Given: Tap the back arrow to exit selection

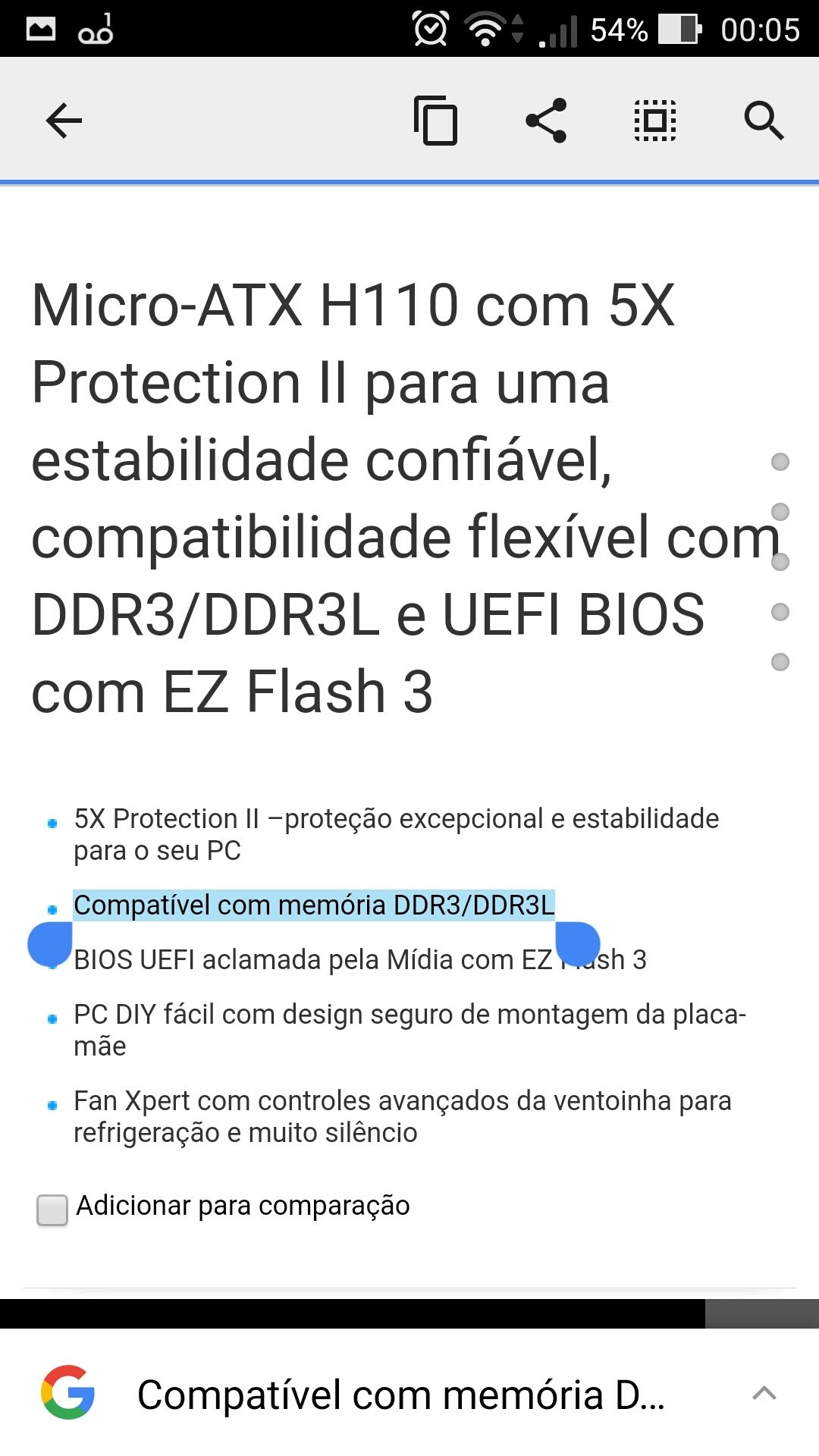Looking at the screenshot, I should tap(64, 121).
